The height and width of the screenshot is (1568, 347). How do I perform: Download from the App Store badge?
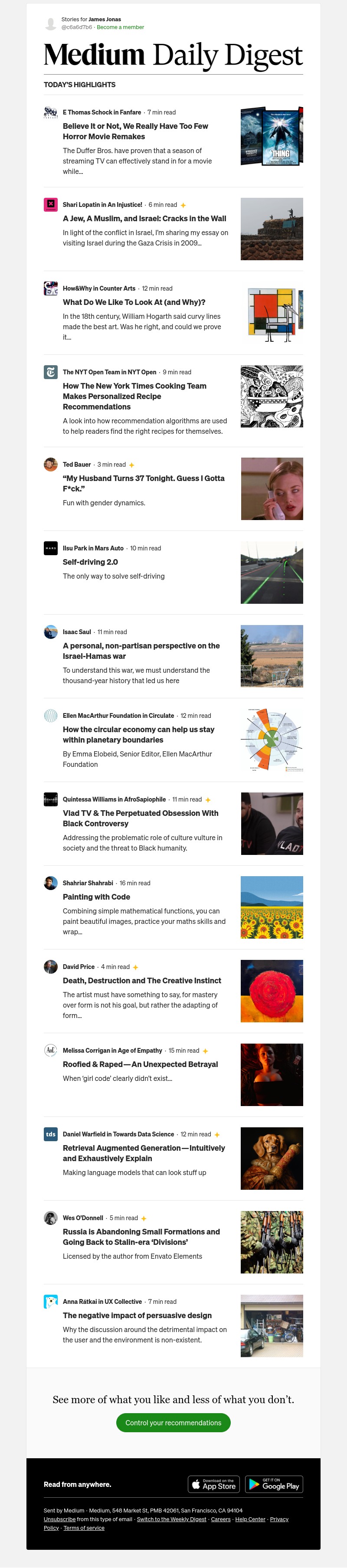click(x=214, y=1484)
